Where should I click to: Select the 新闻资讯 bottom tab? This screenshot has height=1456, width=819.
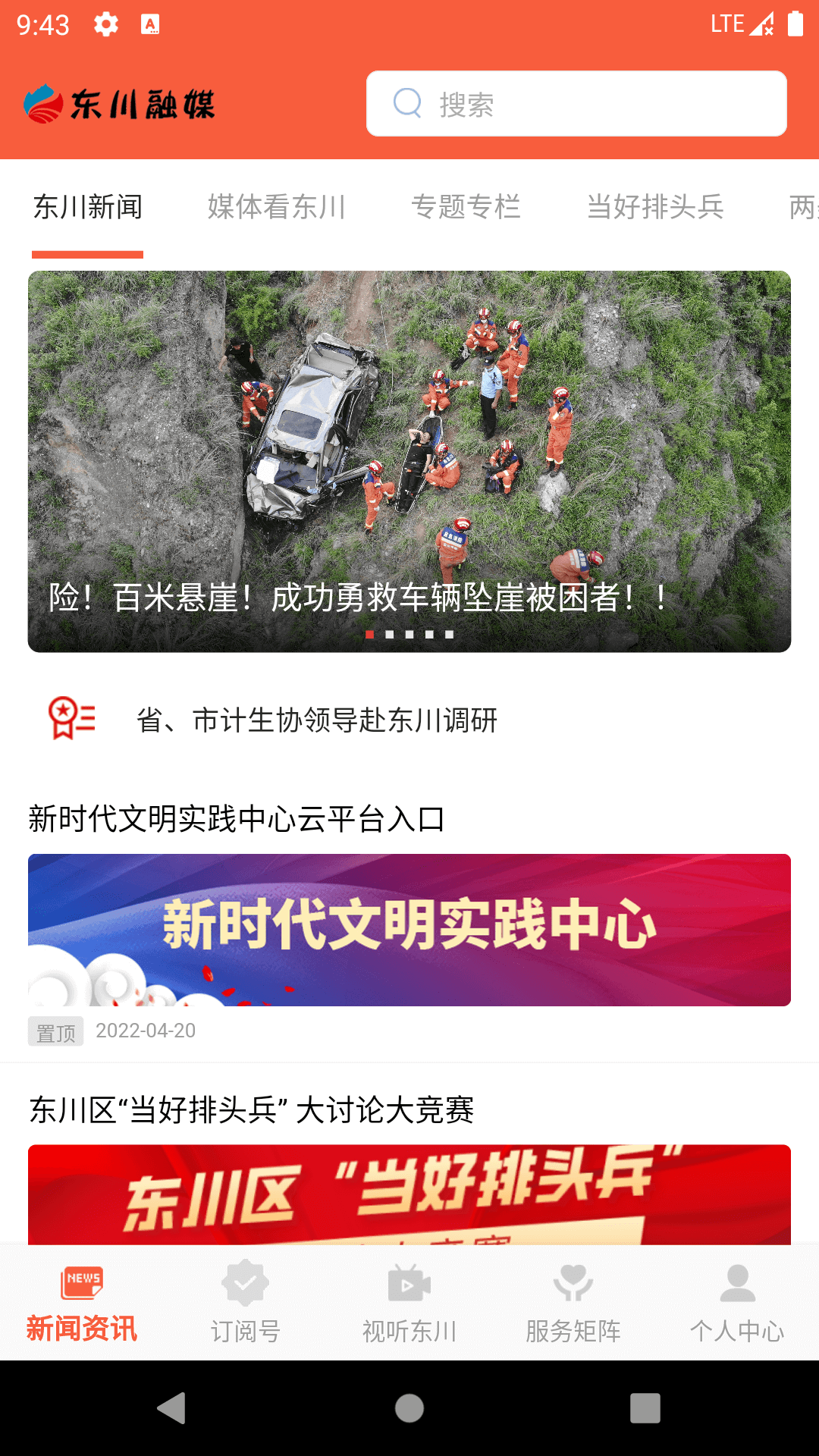82,1301
